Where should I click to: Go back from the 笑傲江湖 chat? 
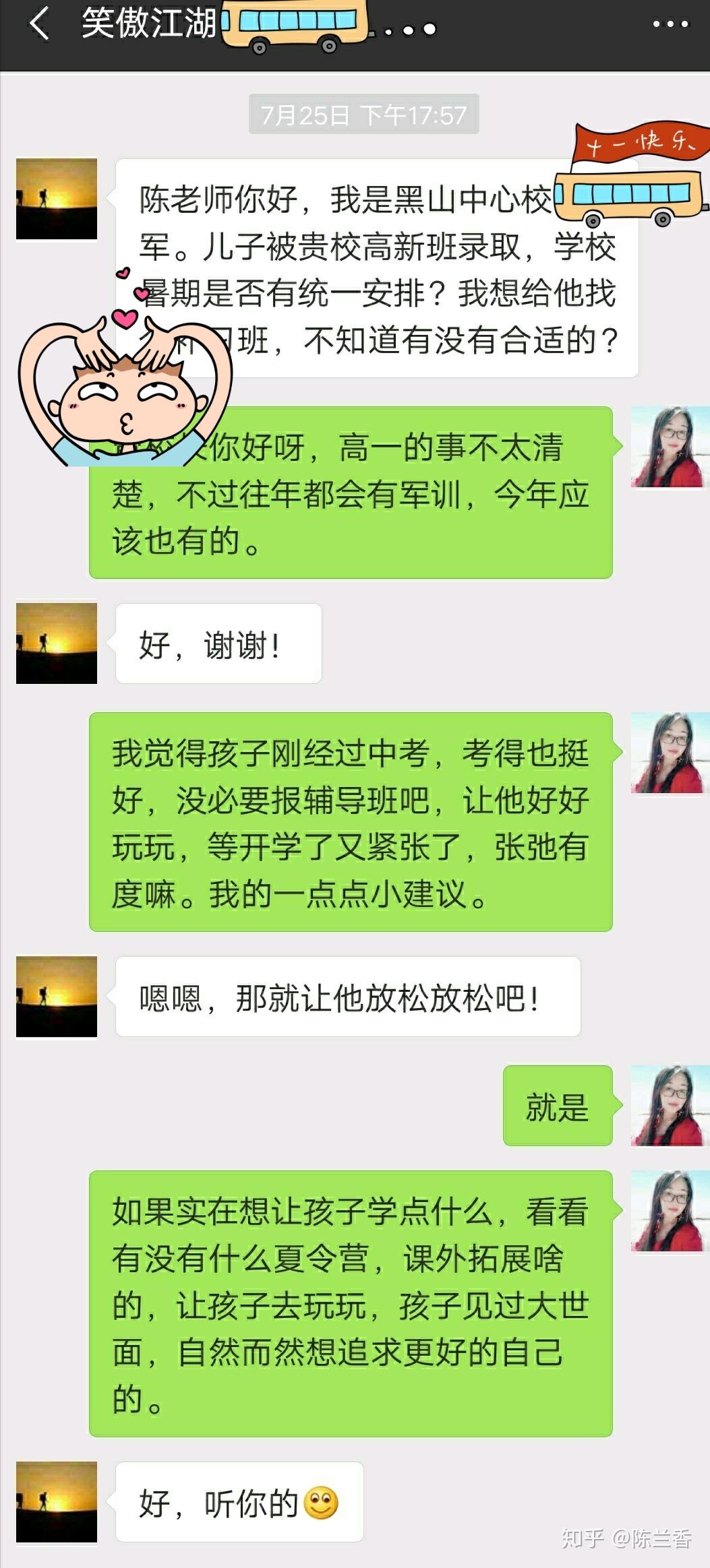tap(39, 24)
